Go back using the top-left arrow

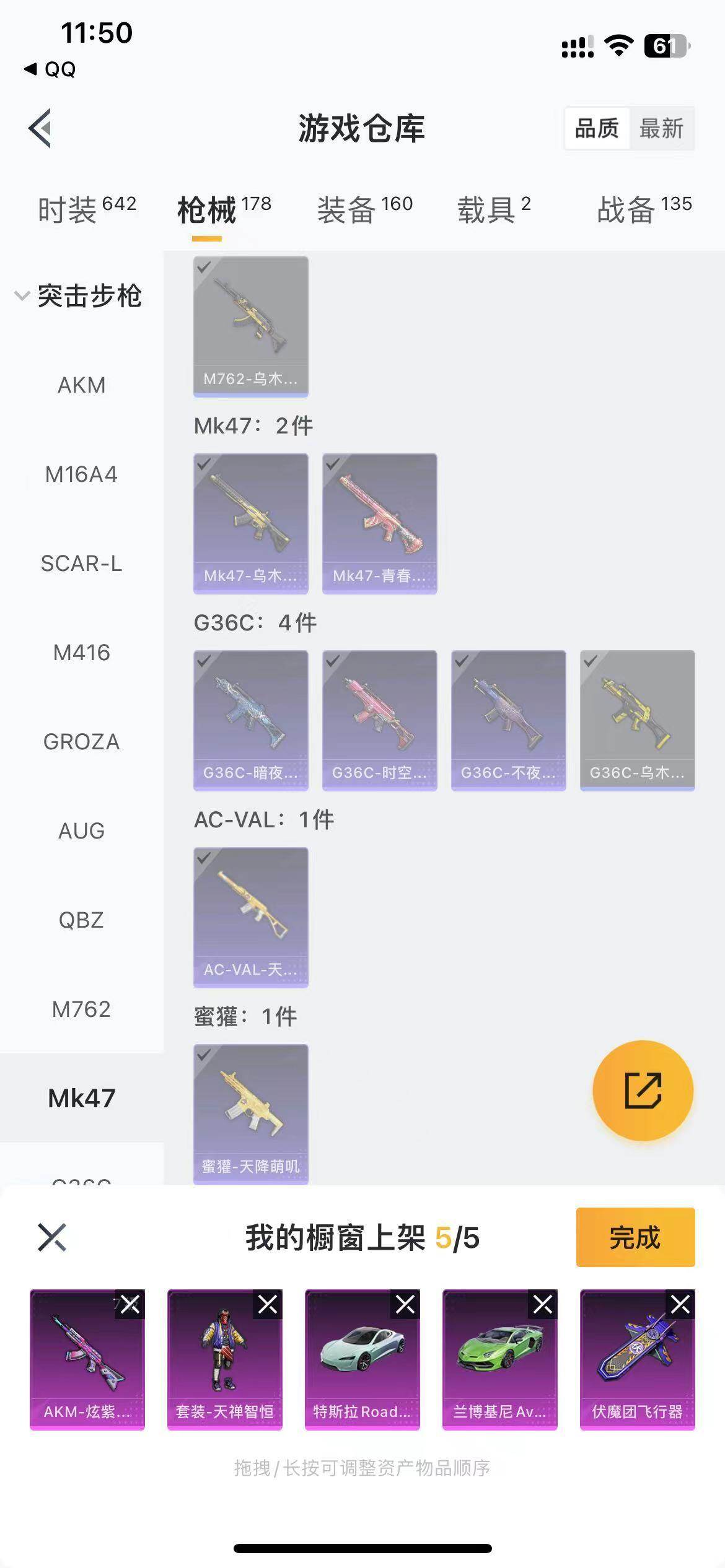pyautogui.click(x=40, y=129)
